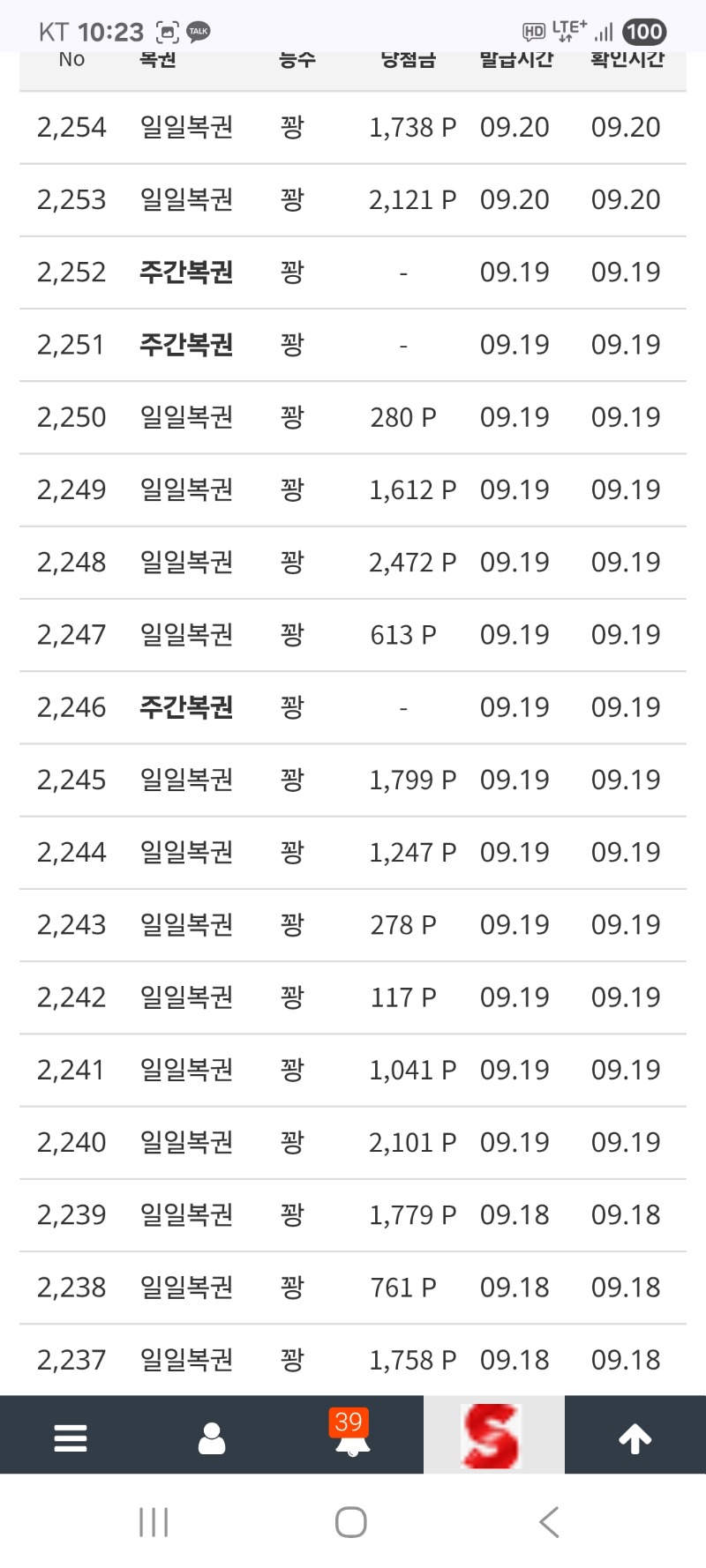Open the user profile icon

pyautogui.click(x=212, y=1437)
